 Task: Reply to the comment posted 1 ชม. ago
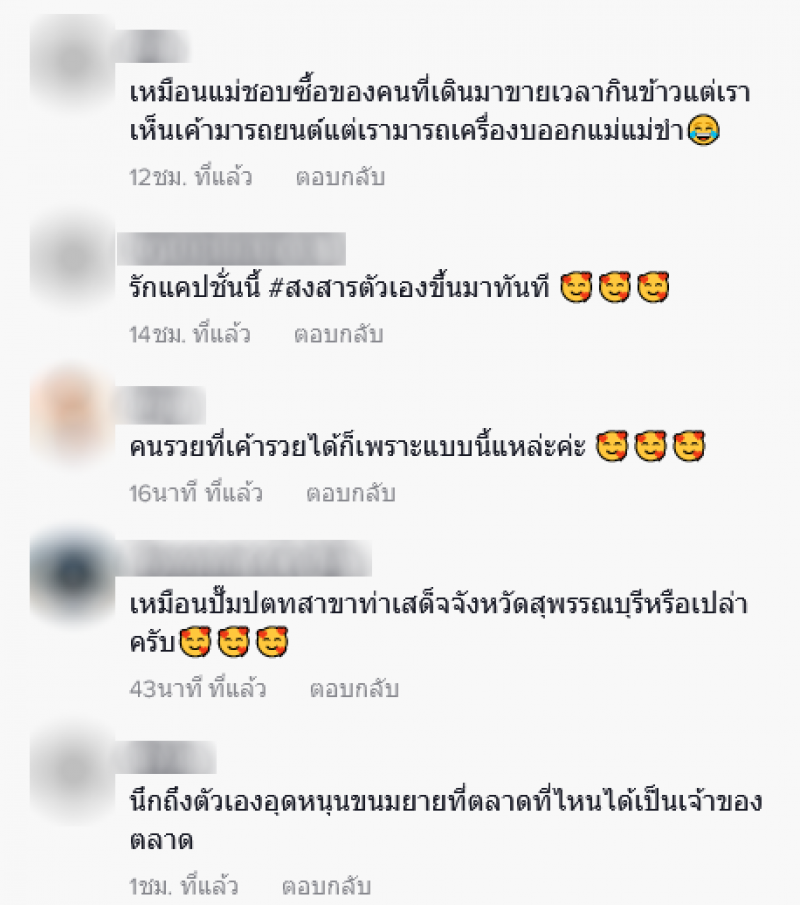click(326, 886)
